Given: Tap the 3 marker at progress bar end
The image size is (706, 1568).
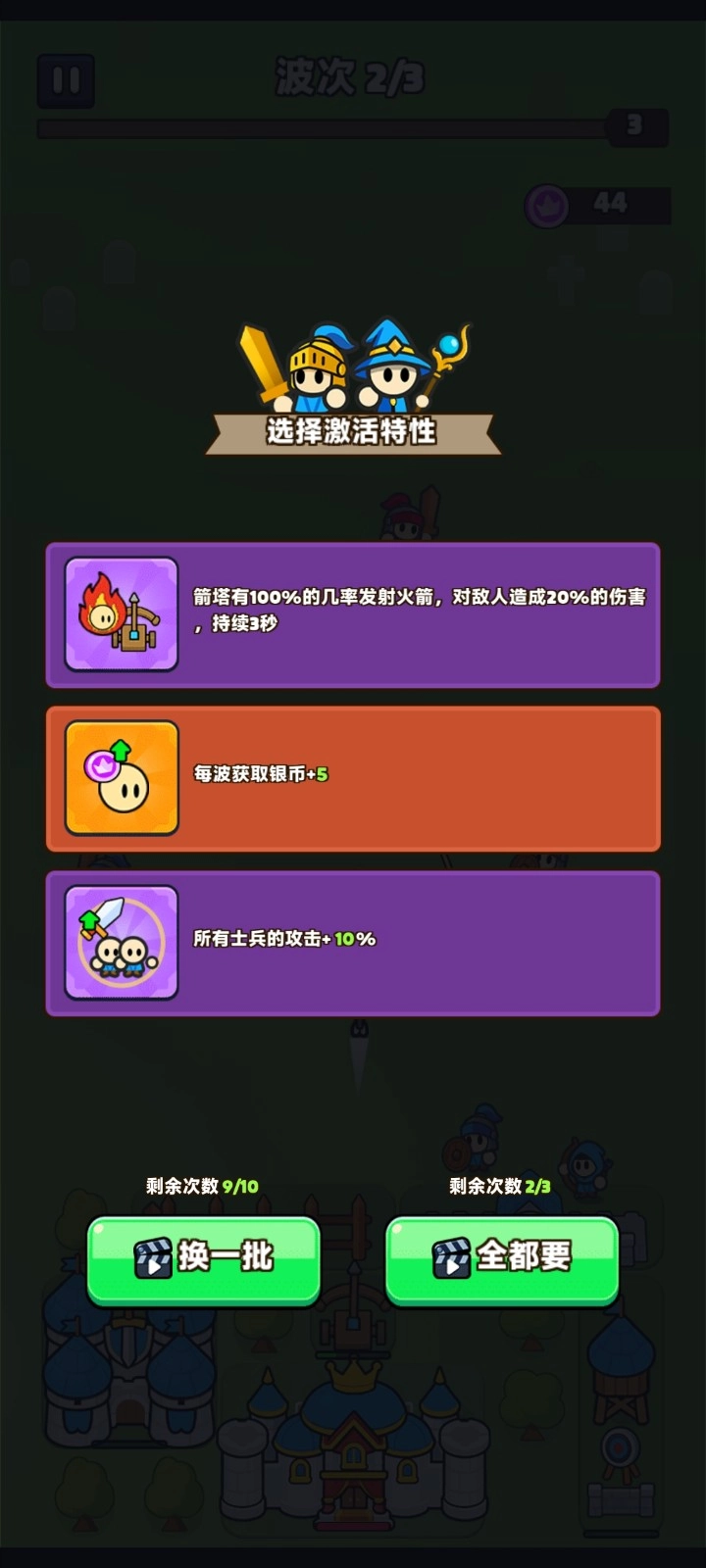Looking at the screenshot, I should (x=632, y=124).
